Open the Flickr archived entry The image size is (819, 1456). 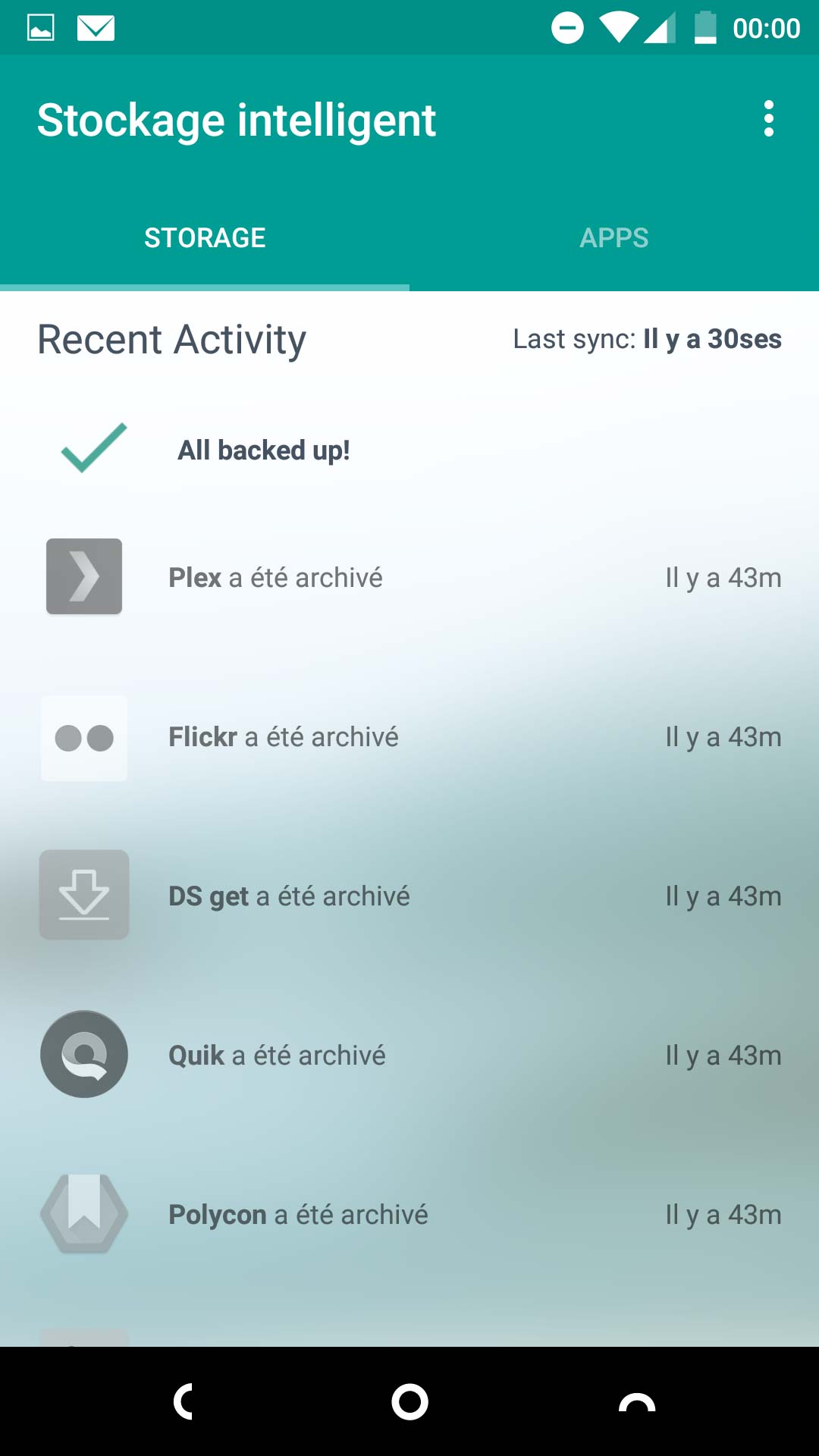409,736
